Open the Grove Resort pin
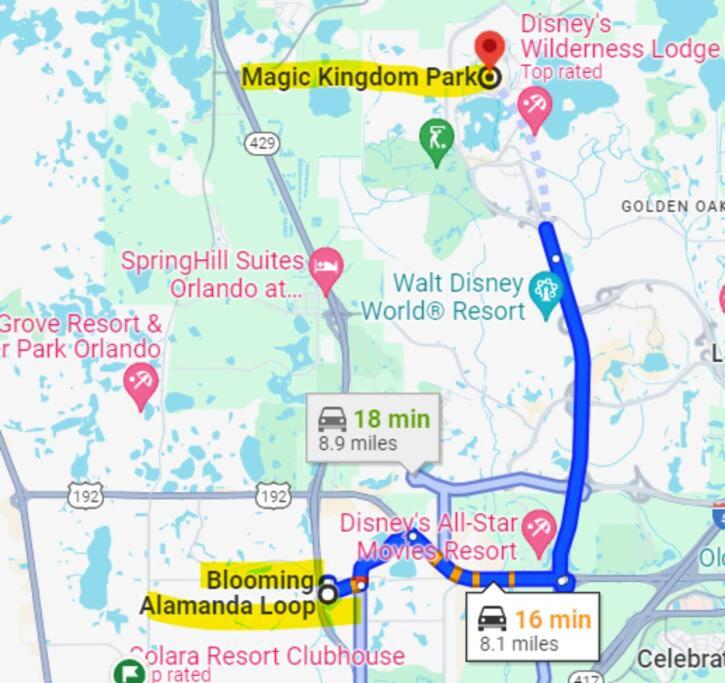 coord(141,383)
